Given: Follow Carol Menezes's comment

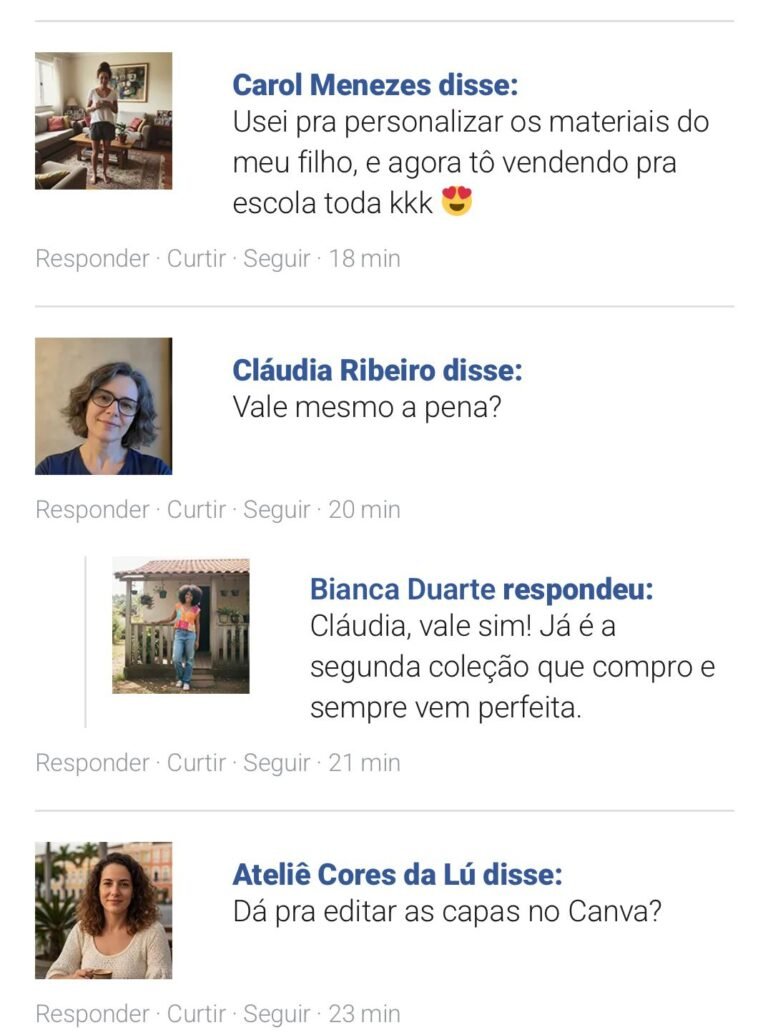Looking at the screenshot, I should click(277, 258).
